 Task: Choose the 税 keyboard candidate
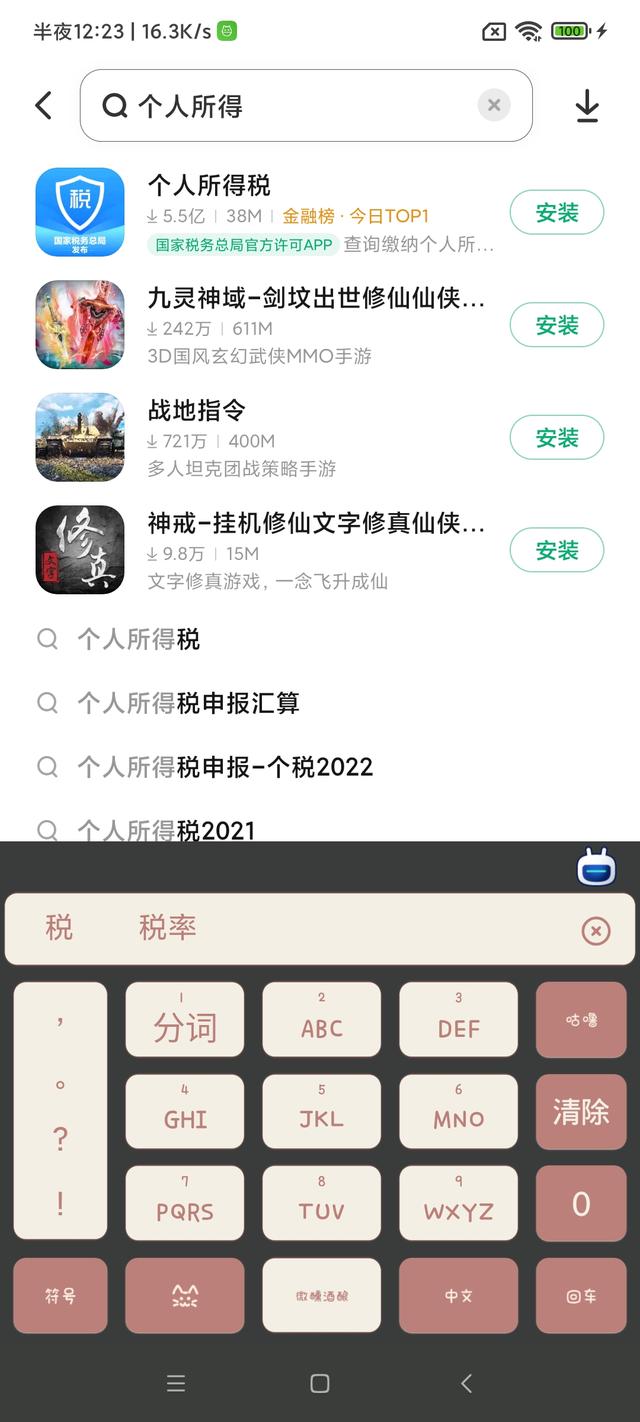pyautogui.click(x=59, y=928)
